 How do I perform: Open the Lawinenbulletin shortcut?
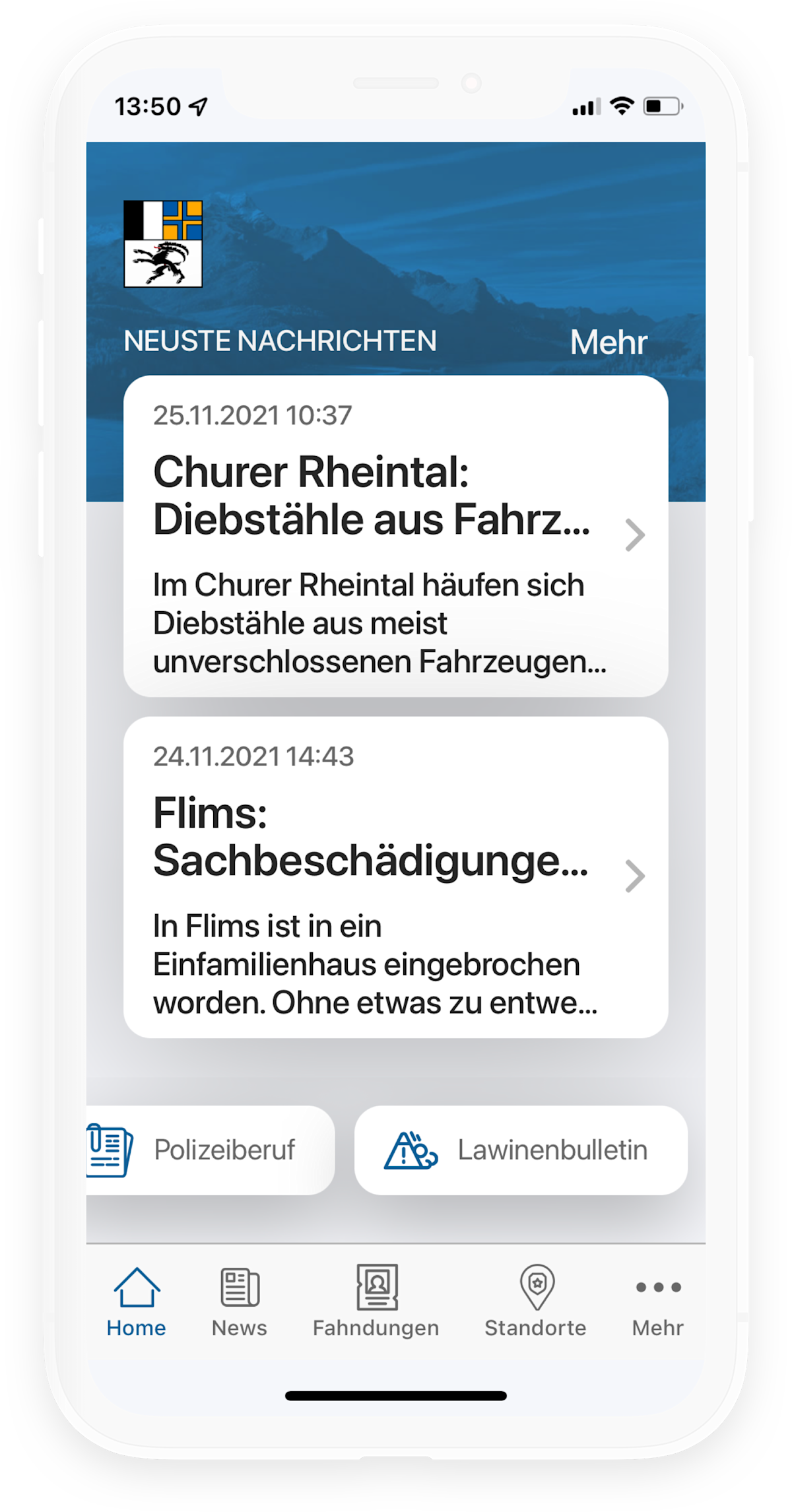521,1150
